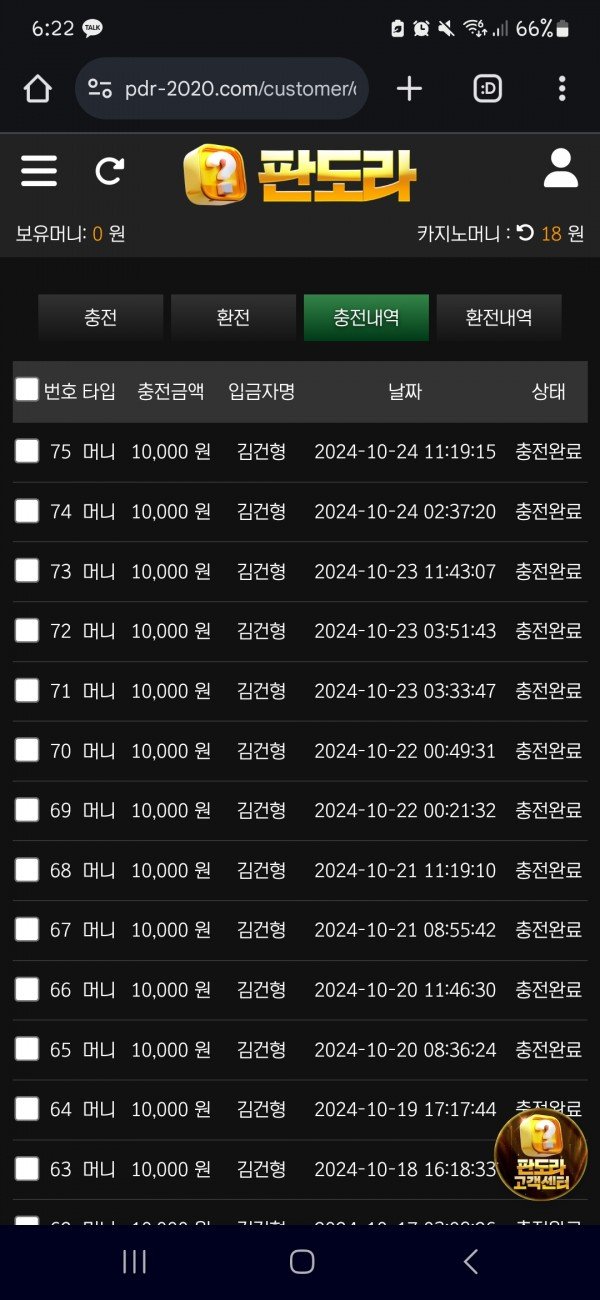The image size is (600, 1300).
Task: Mark the checkbox for row 70
Action: [x=27, y=750]
